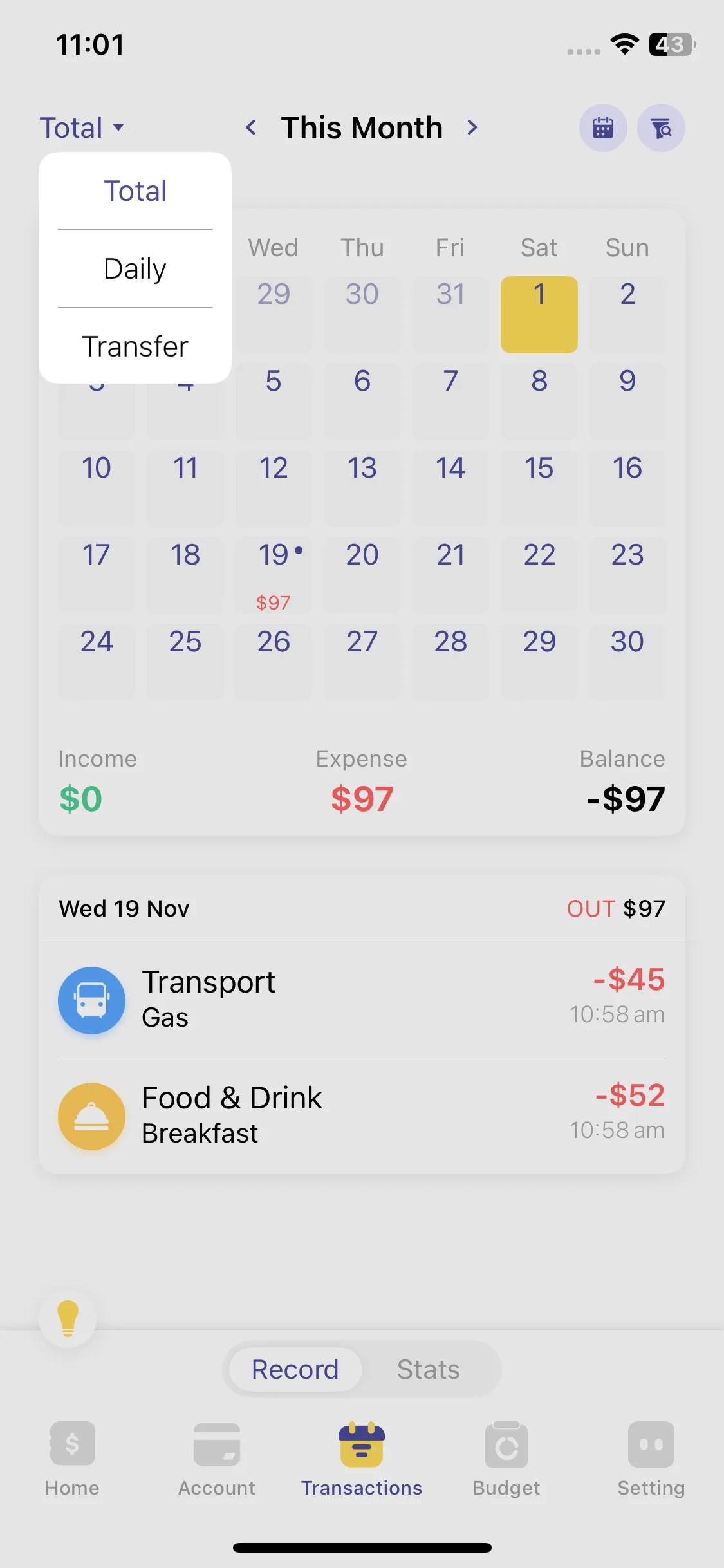Open the Food & Drink Breakfast transaction

(362, 1115)
